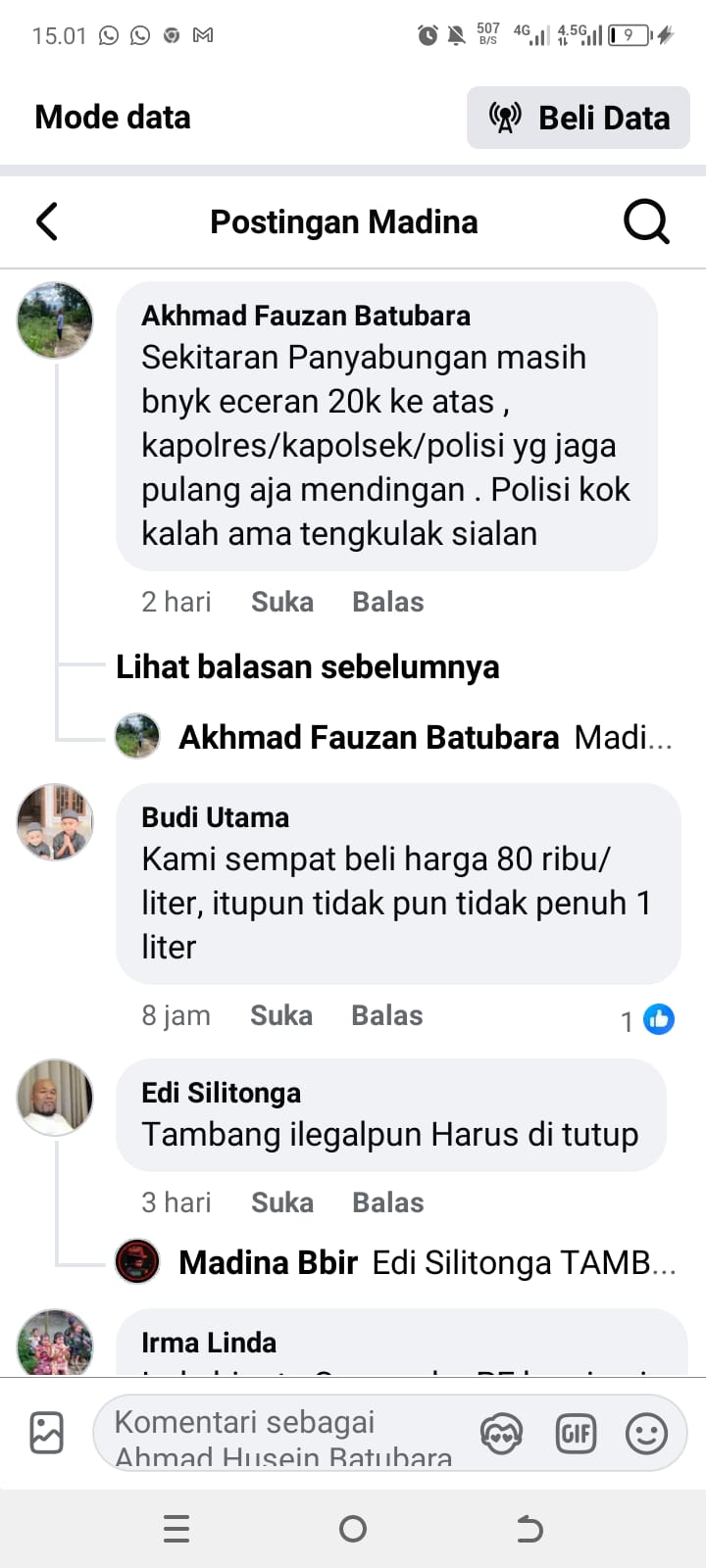This screenshot has width=706, height=1568.
Task: Reply to Akhmad Fauzan Batubara's comment
Action: 387,602
